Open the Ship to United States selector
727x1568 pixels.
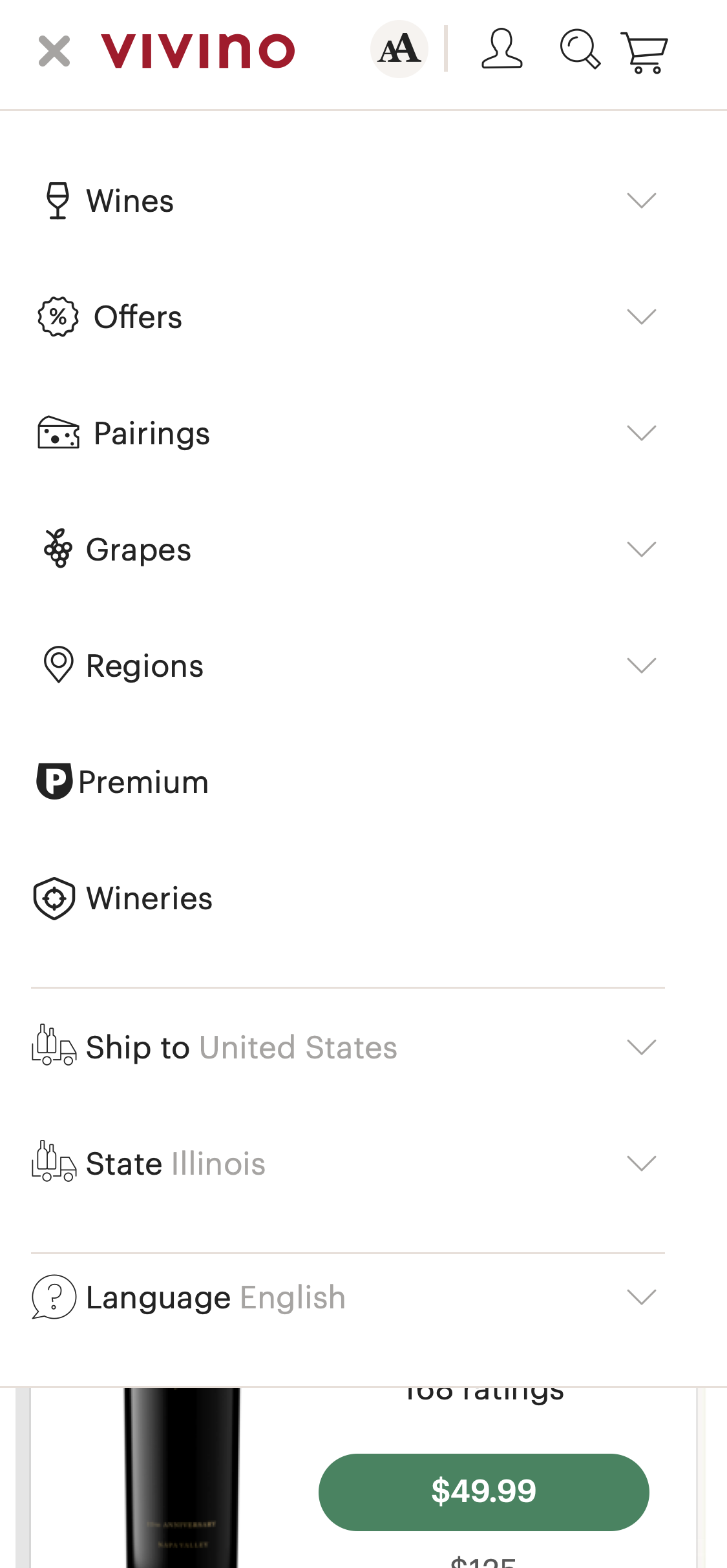tap(642, 1047)
